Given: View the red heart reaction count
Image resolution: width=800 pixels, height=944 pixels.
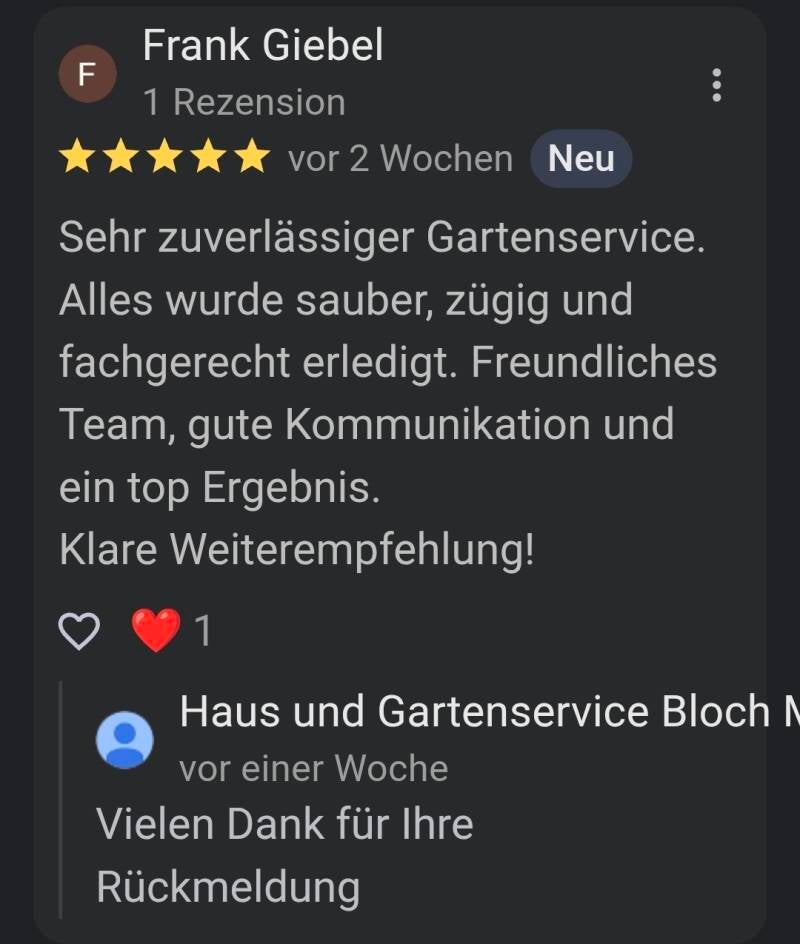Looking at the screenshot, I should (x=172, y=631).
